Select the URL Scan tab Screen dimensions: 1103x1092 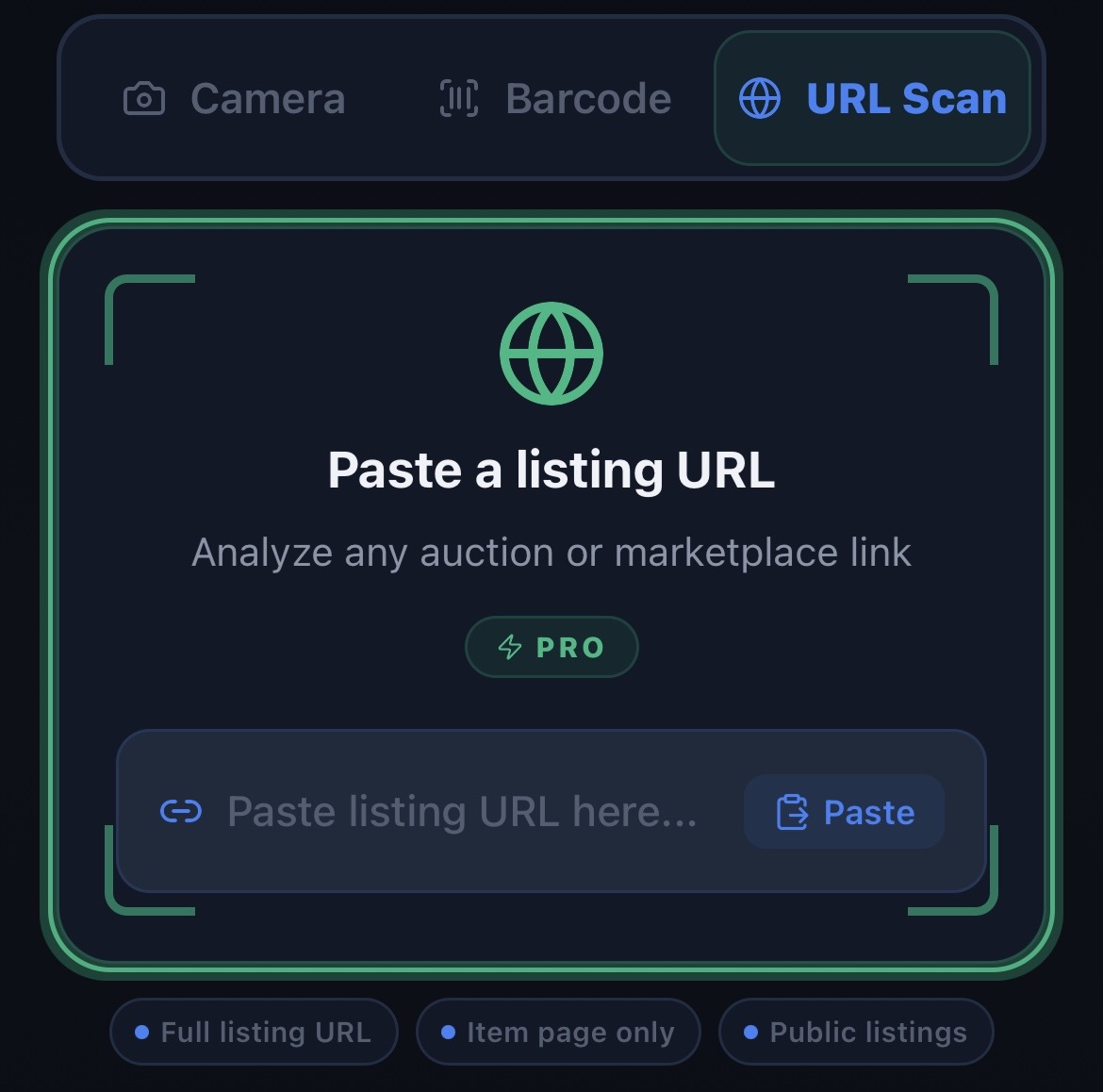[x=872, y=99]
